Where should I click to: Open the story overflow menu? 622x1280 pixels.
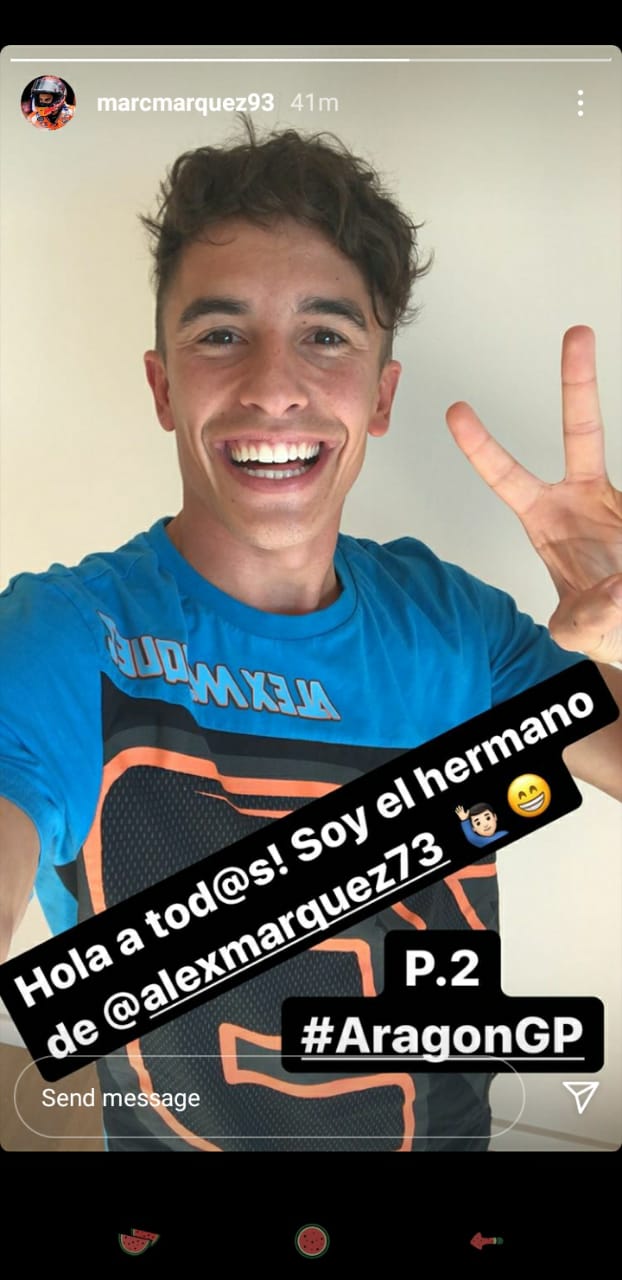pyautogui.click(x=580, y=103)
